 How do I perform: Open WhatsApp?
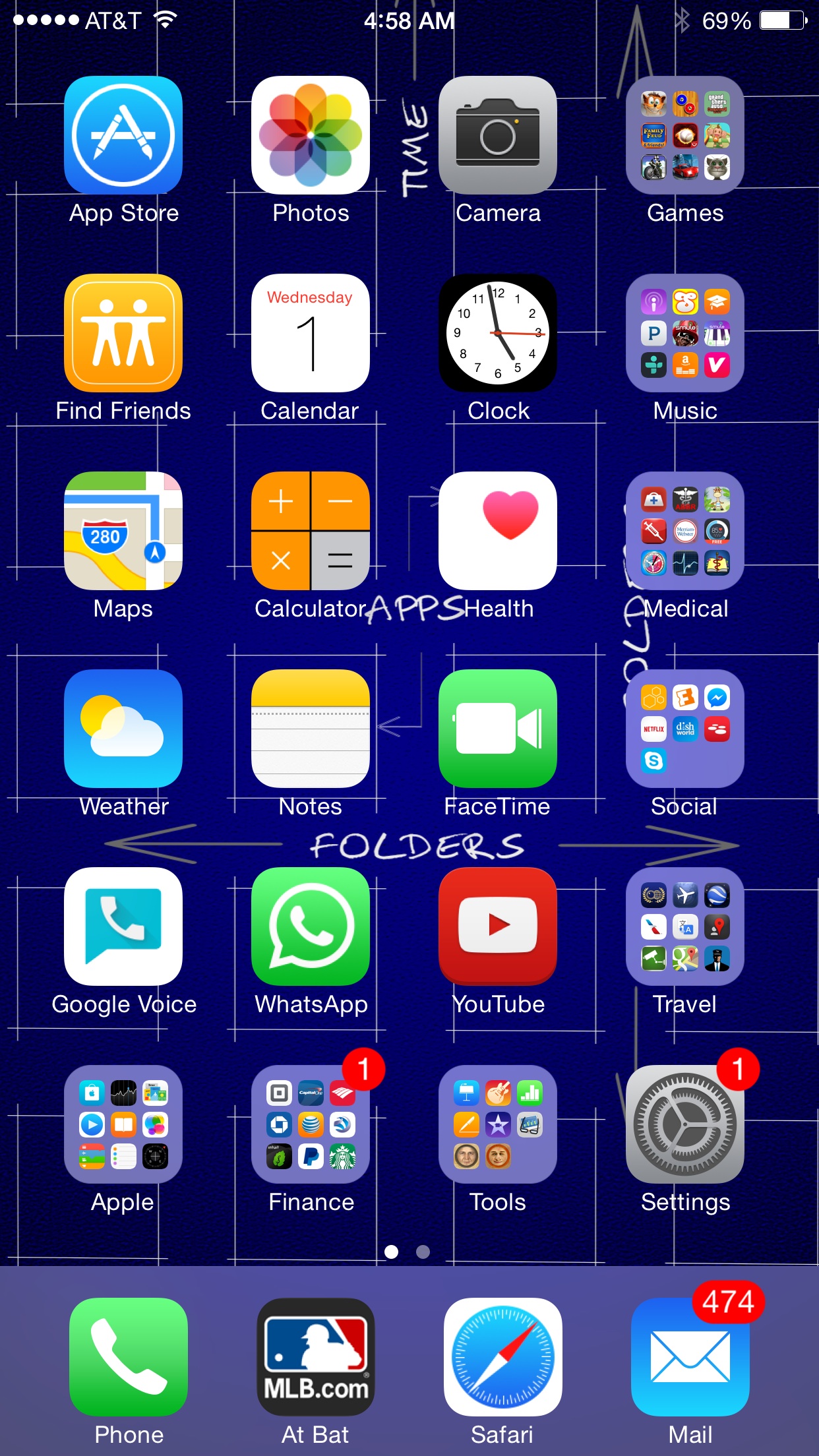click(x=311, y=926)
